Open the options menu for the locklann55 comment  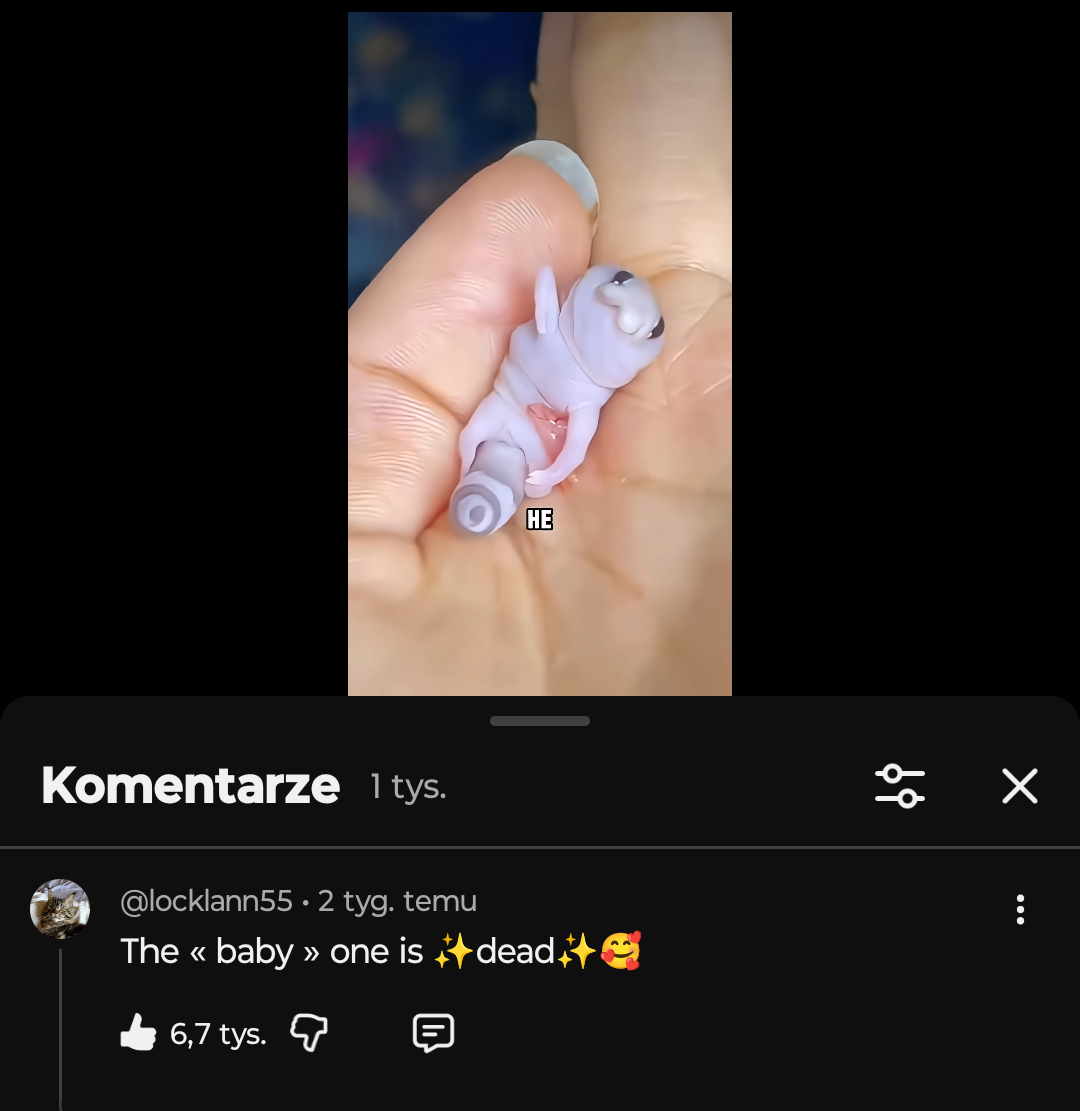tap(1019, 909)
